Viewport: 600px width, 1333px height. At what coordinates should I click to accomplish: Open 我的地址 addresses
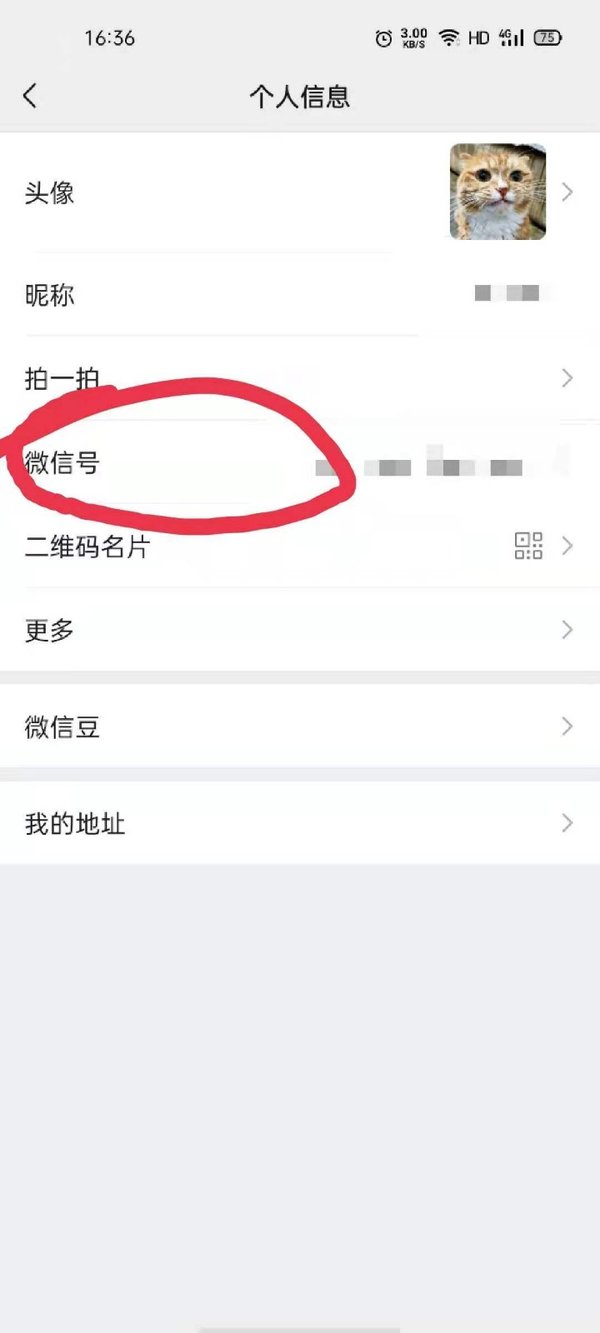tap(300, 824)
